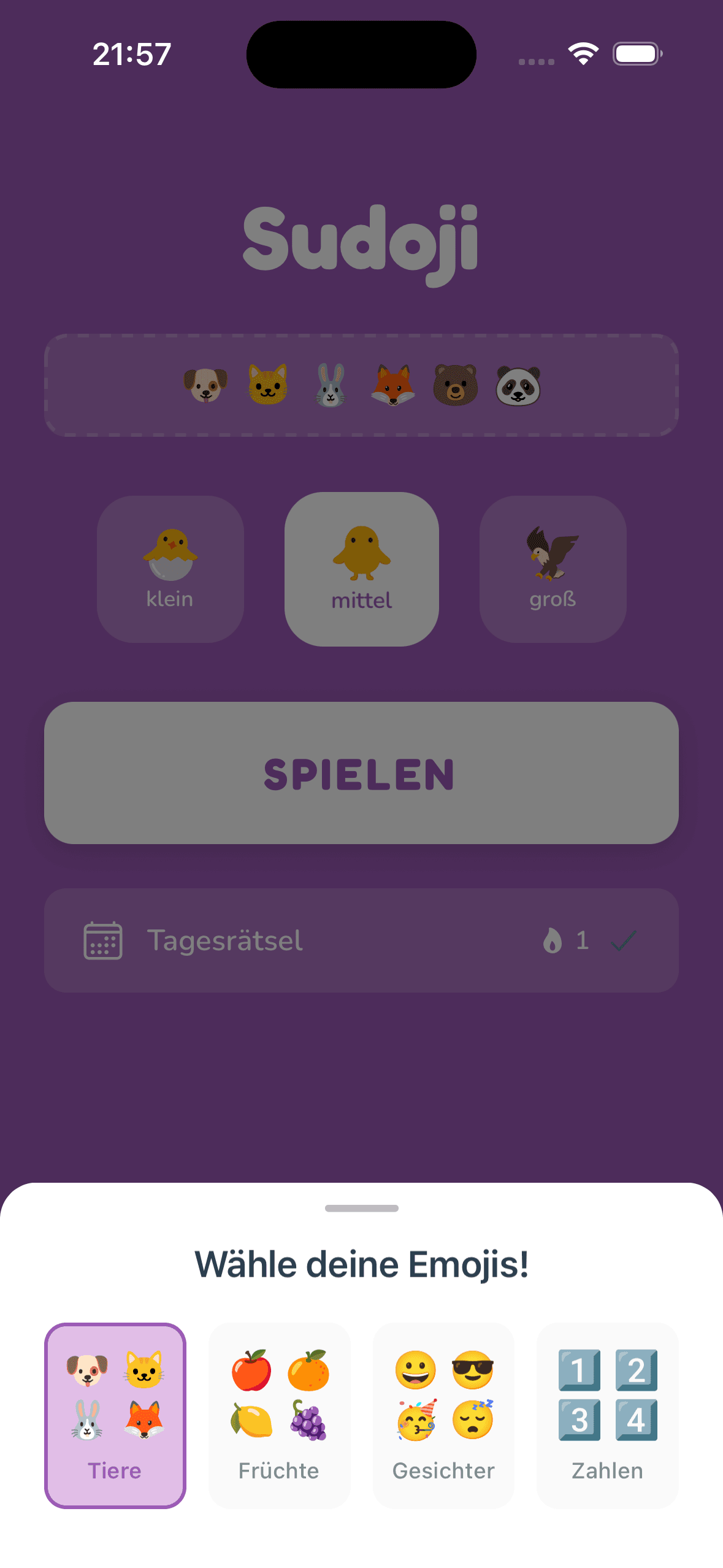
Task: Set the grid size to groß
Action: click(553, 569)
